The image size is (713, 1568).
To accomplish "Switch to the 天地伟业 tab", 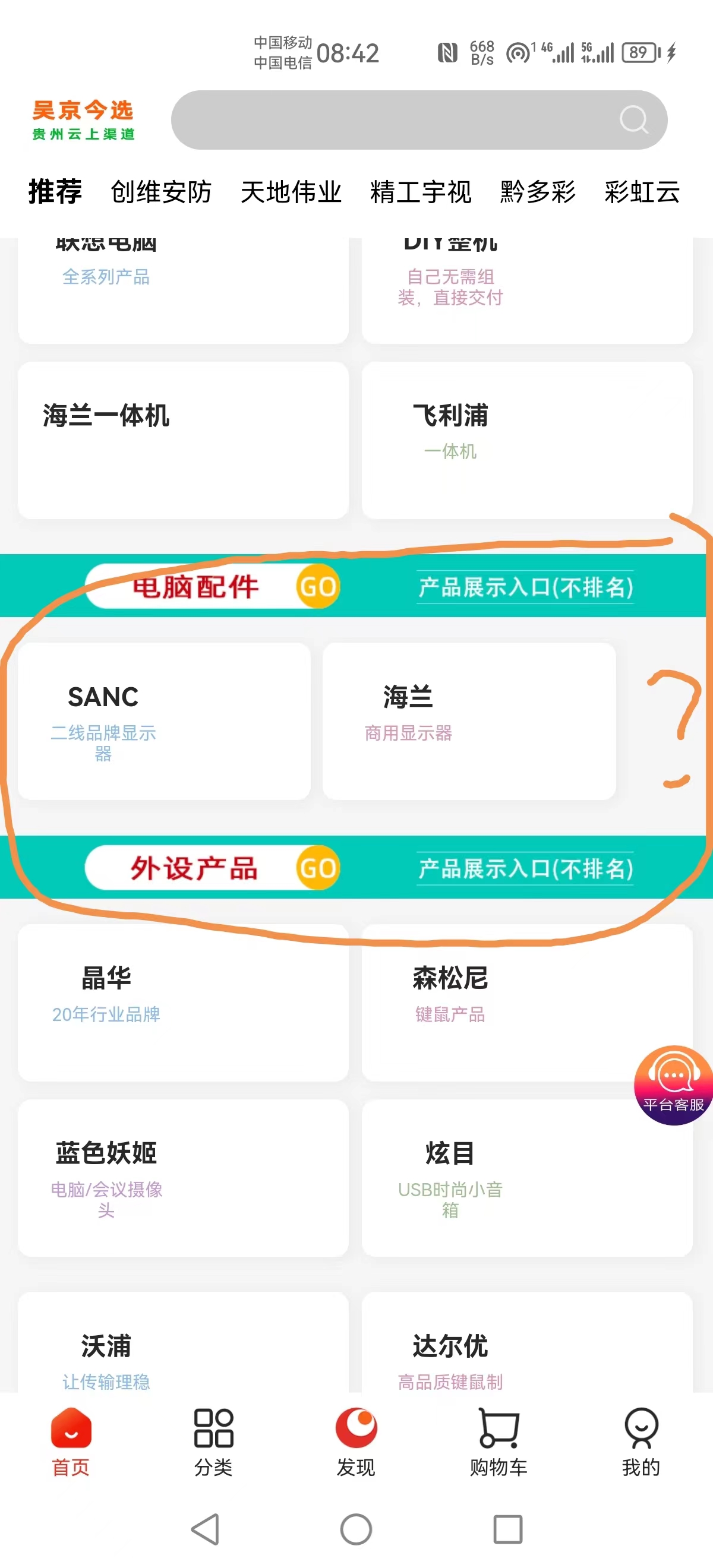I will [x=291, y=192].
